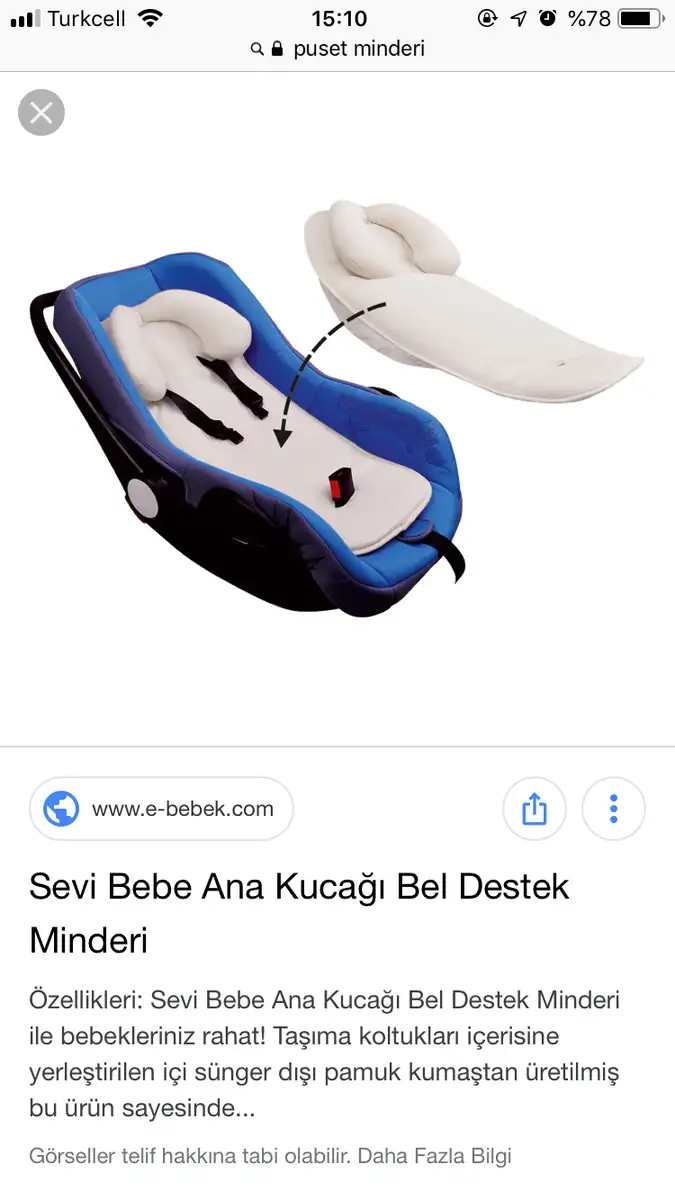The image size is (675, 1200).
Task: Open Daha Fazla Bilgi link
Action: pyautogui.click(x=434, y=1156)
